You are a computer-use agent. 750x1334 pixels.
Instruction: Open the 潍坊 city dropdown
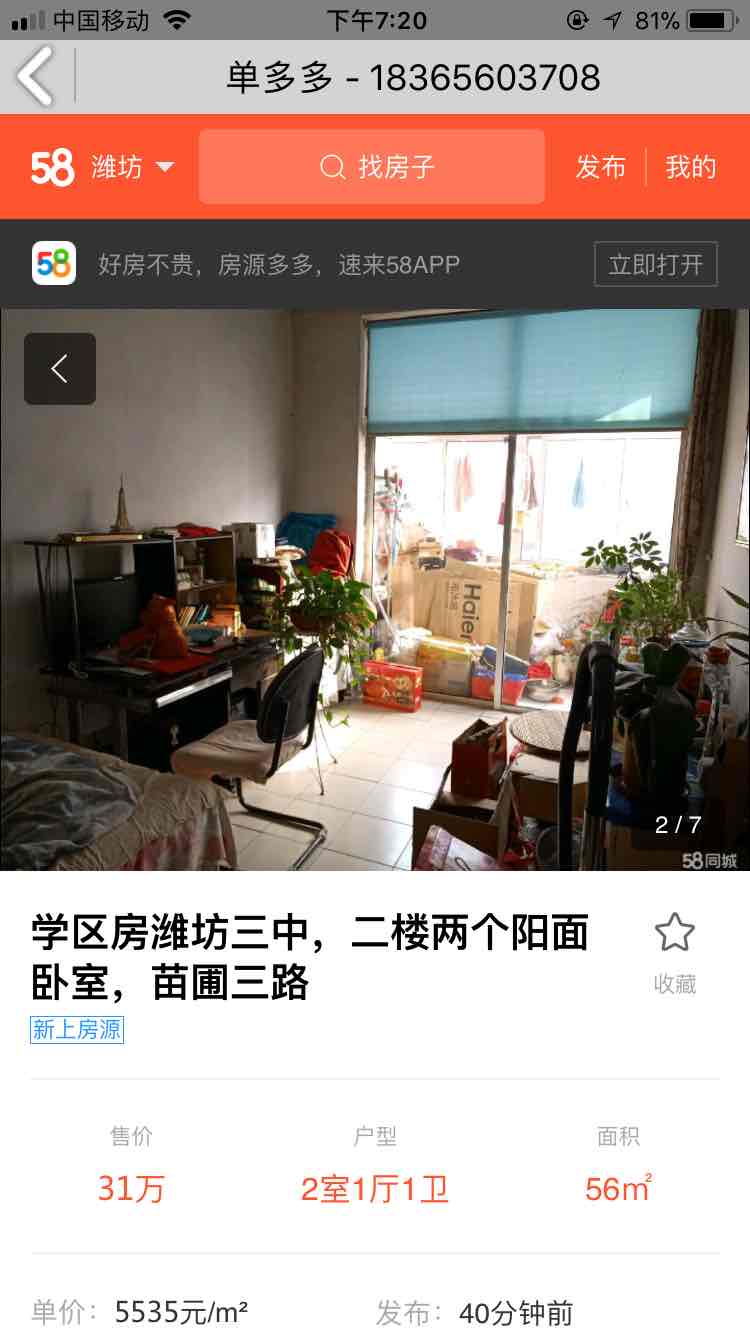click(x=133, y=167)
